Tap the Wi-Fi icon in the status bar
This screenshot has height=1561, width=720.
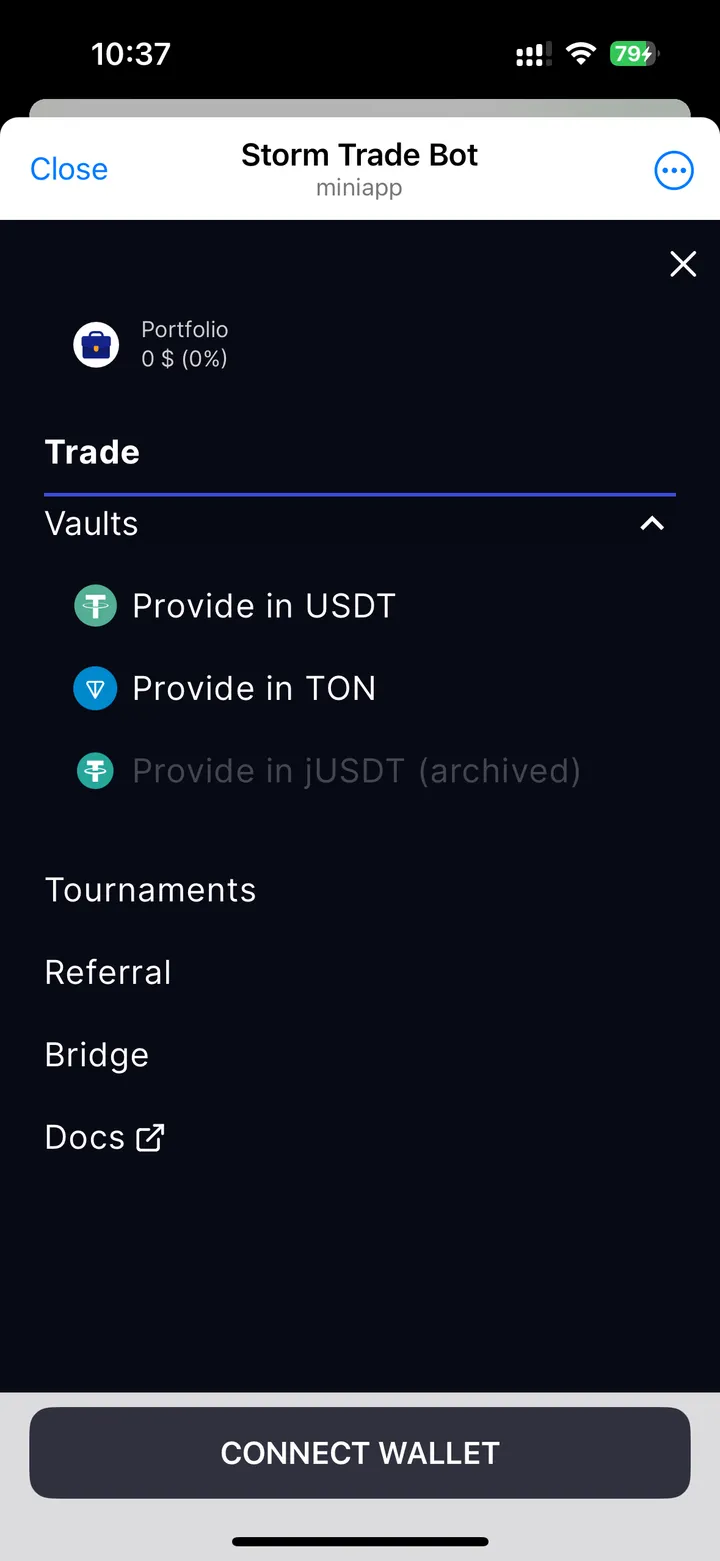coord(581,54)
